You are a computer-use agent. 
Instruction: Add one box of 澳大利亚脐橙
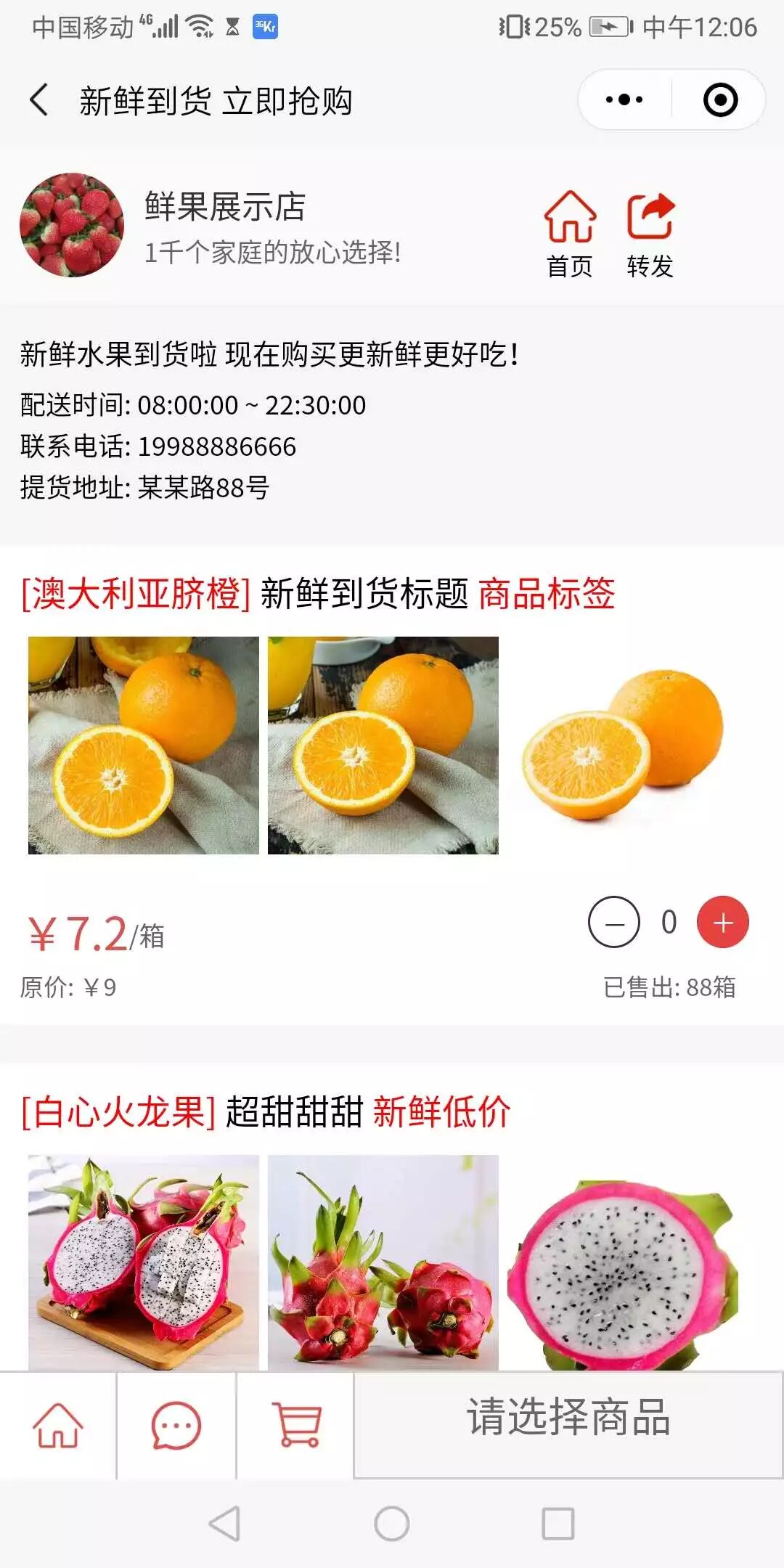pyautogui.click(x=723, y=923)
